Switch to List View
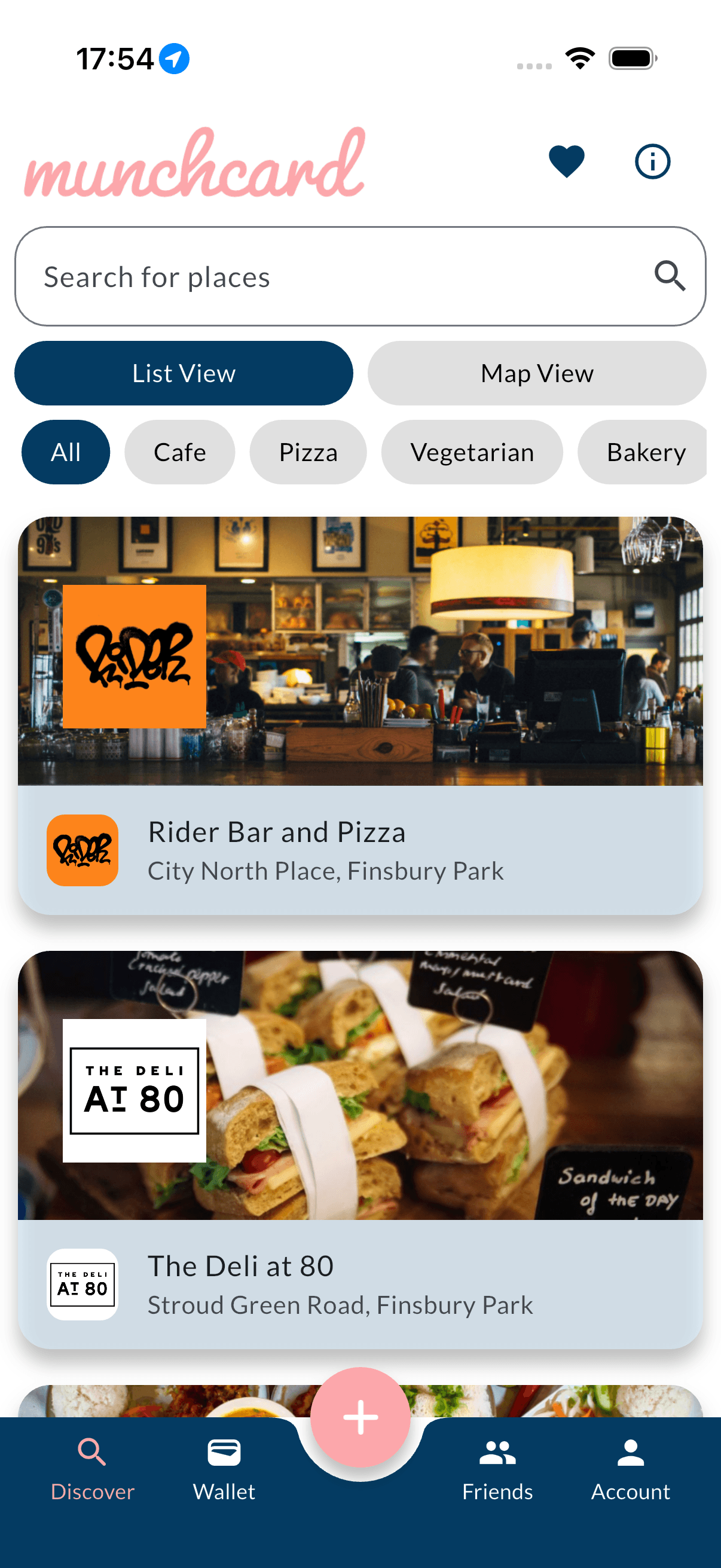The height and width of the screenshot is (1568, 721). tap(184, 373)
